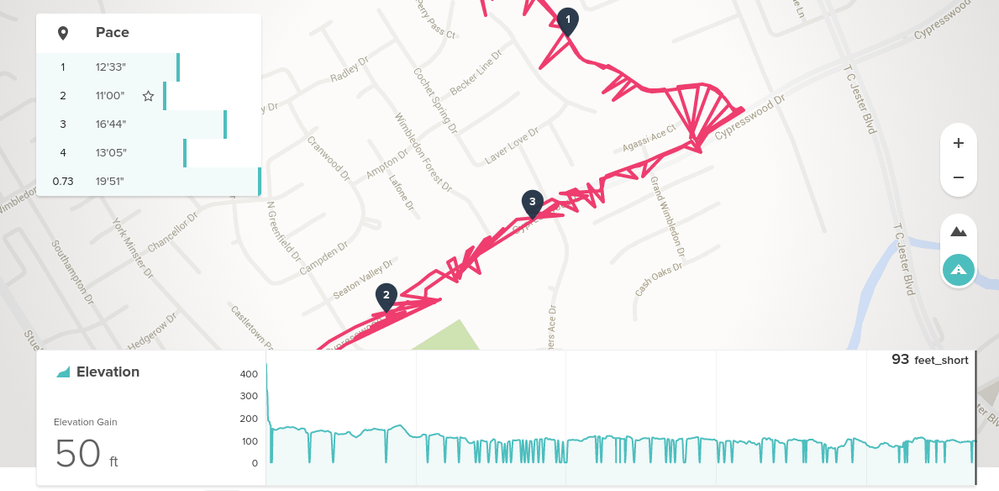Toggle the teal mountain map layer button
The image size is (999, 491).
958,269
